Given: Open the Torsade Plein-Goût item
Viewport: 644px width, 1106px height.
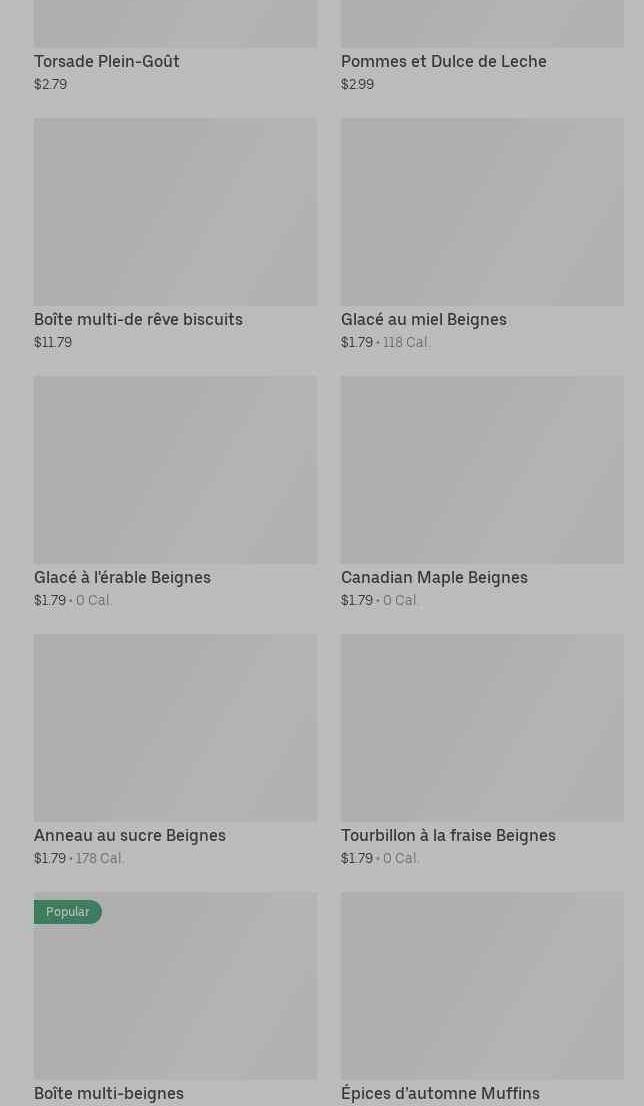Looking at the screenshot, I should click(107, 61).
